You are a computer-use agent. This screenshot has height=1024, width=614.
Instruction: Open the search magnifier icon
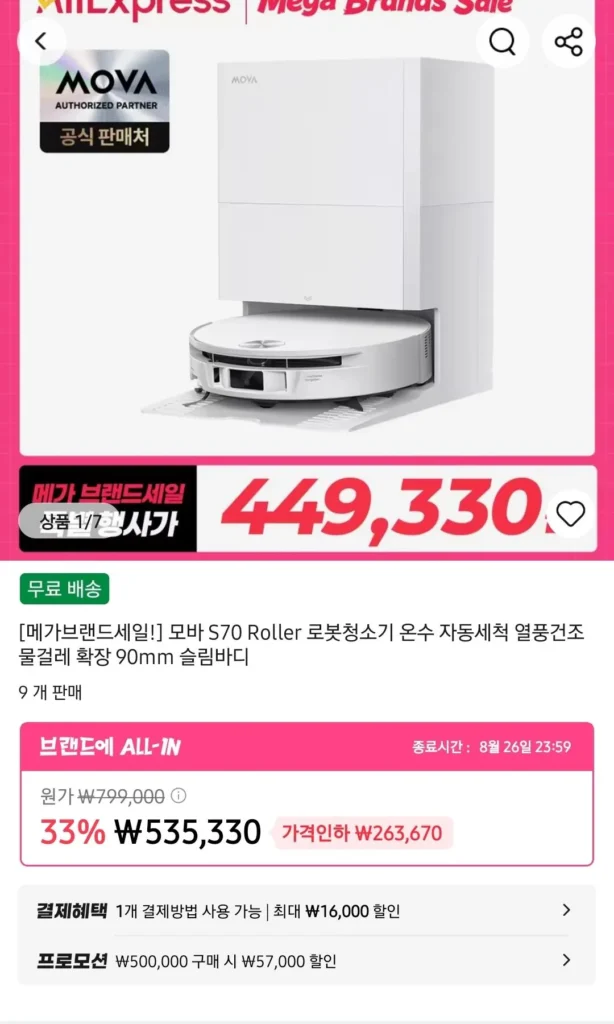[502, 42]
